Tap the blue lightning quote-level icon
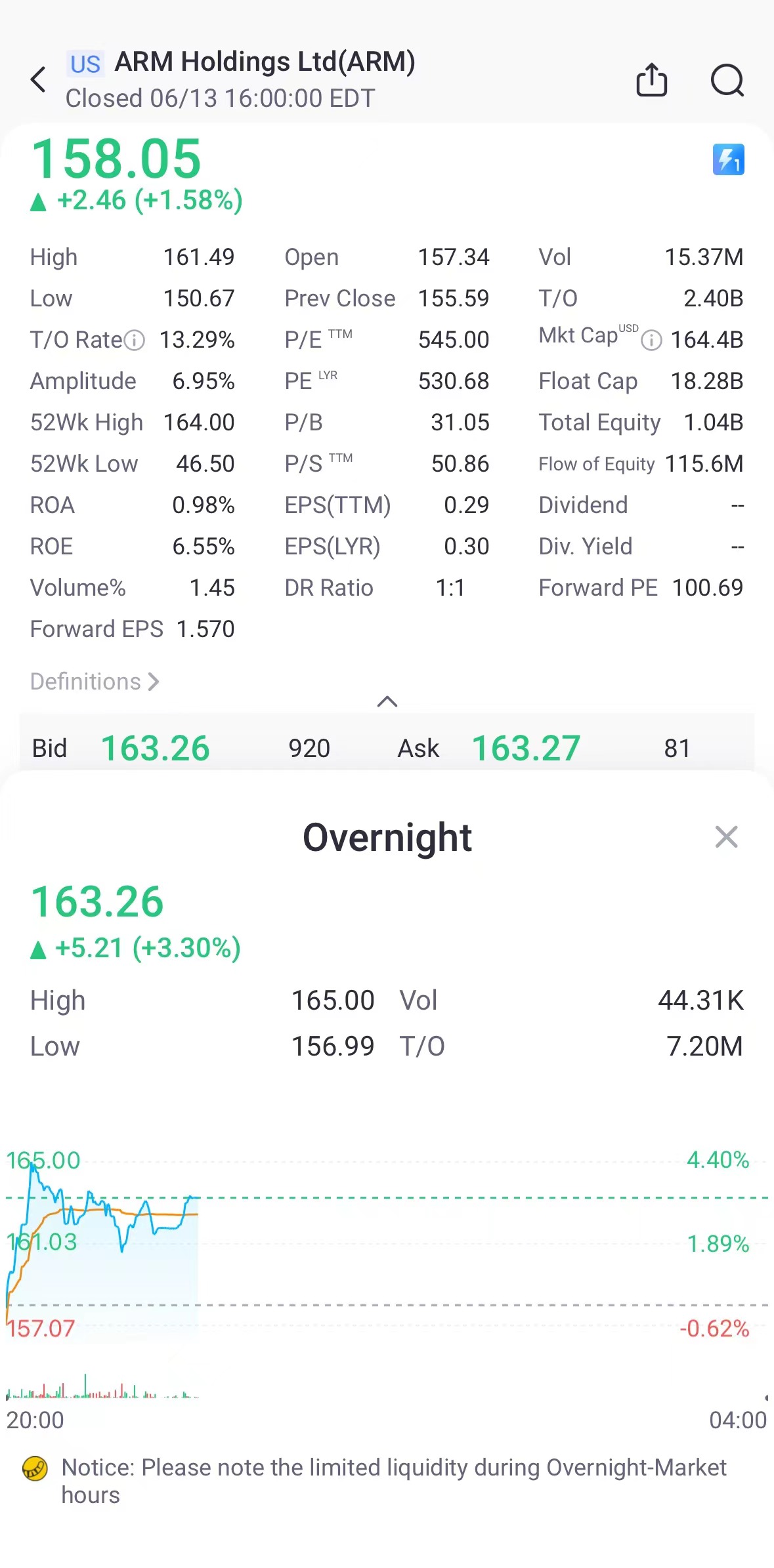The width and height of the screenshot is (774, 1568). point(728,159)
